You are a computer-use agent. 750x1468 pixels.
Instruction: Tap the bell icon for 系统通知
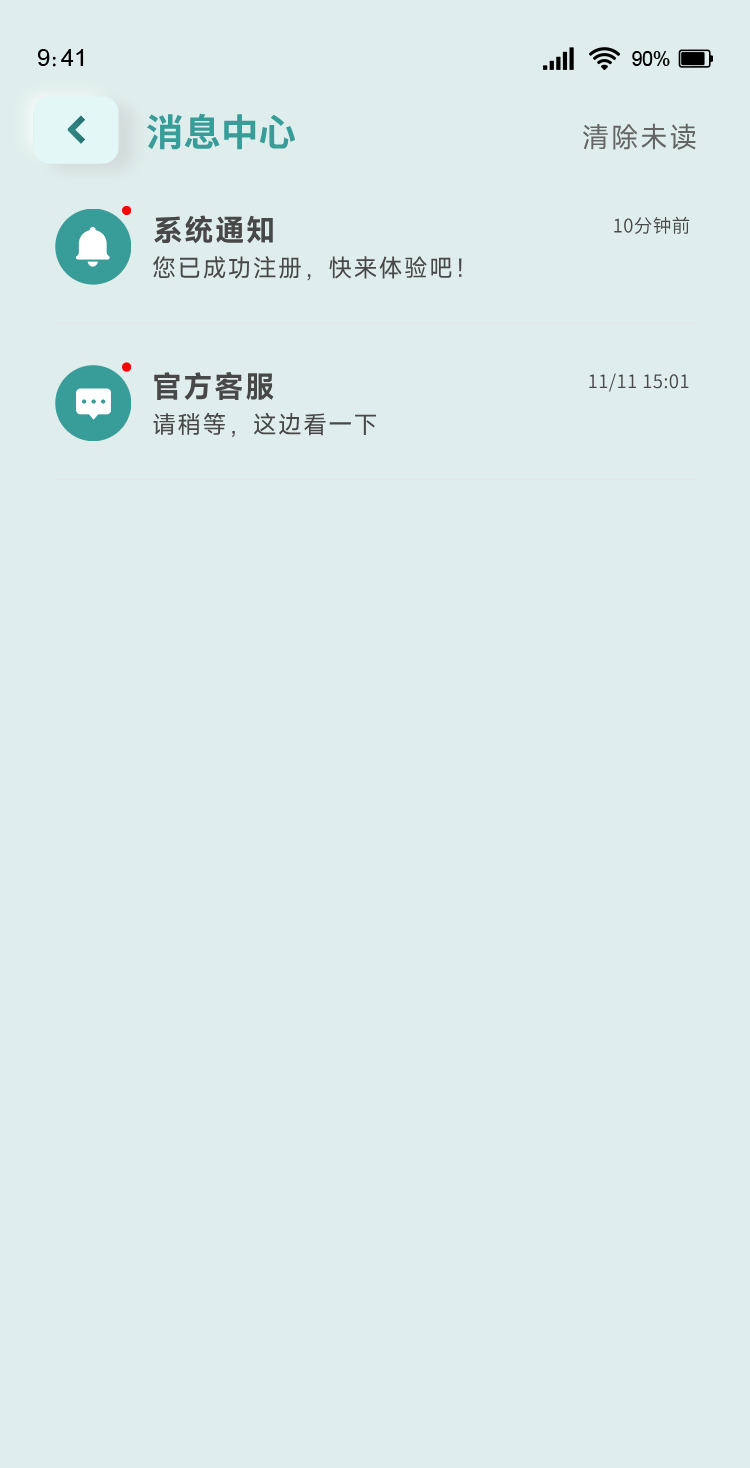click(93, 245)
